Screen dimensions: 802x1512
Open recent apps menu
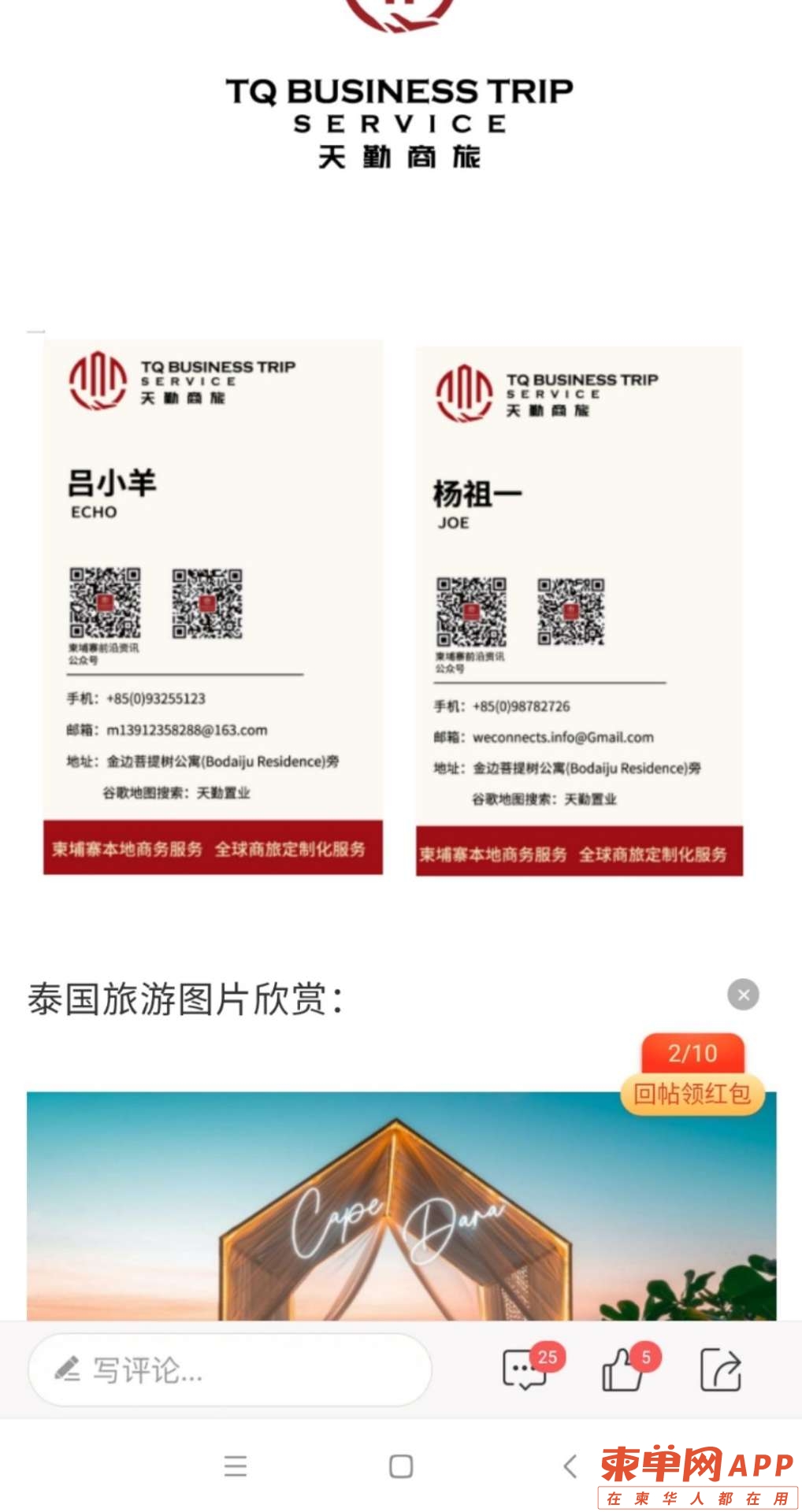point(235,1466)
